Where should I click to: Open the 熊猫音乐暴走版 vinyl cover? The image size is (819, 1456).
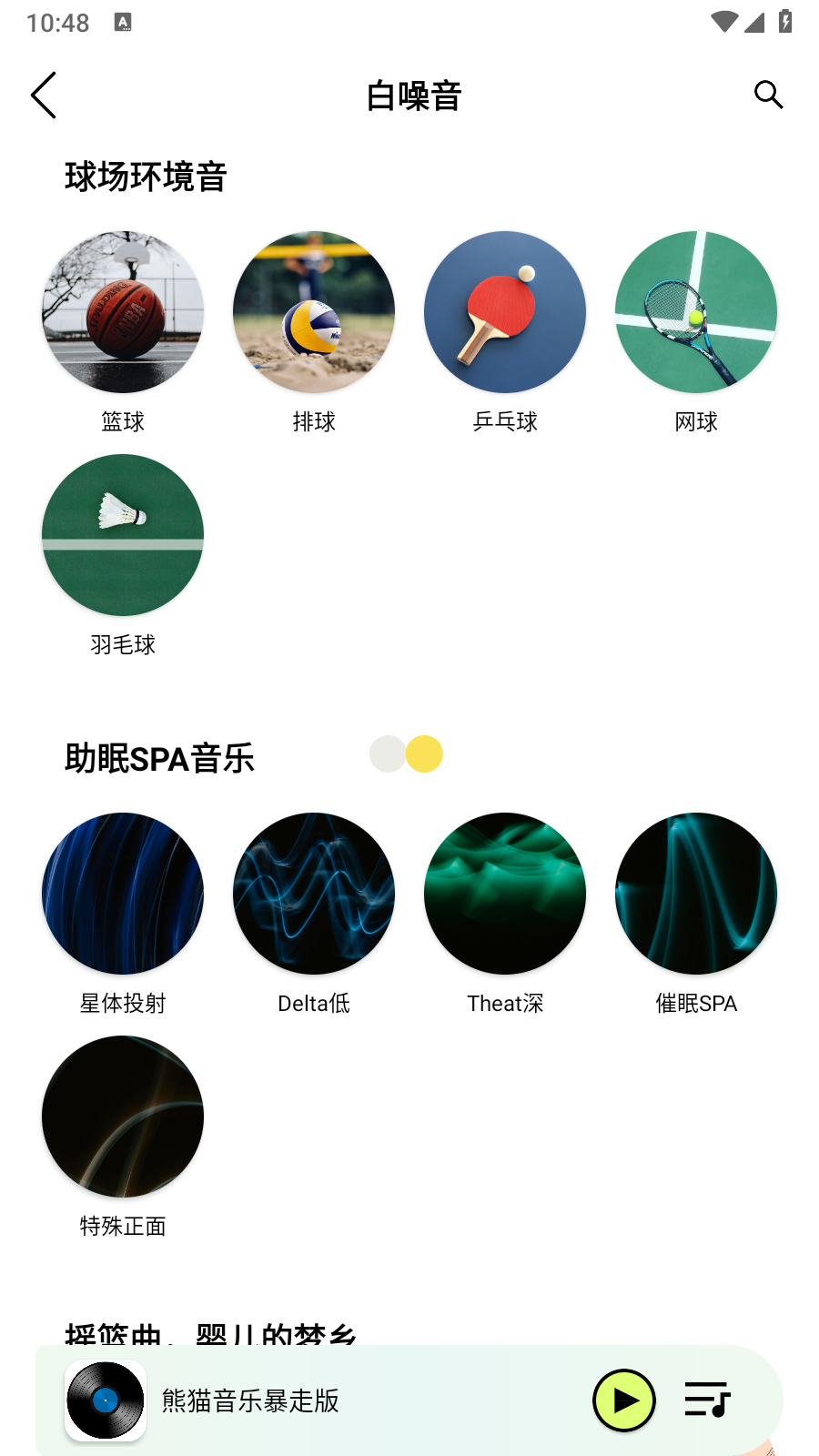(x=106, y=1400)
